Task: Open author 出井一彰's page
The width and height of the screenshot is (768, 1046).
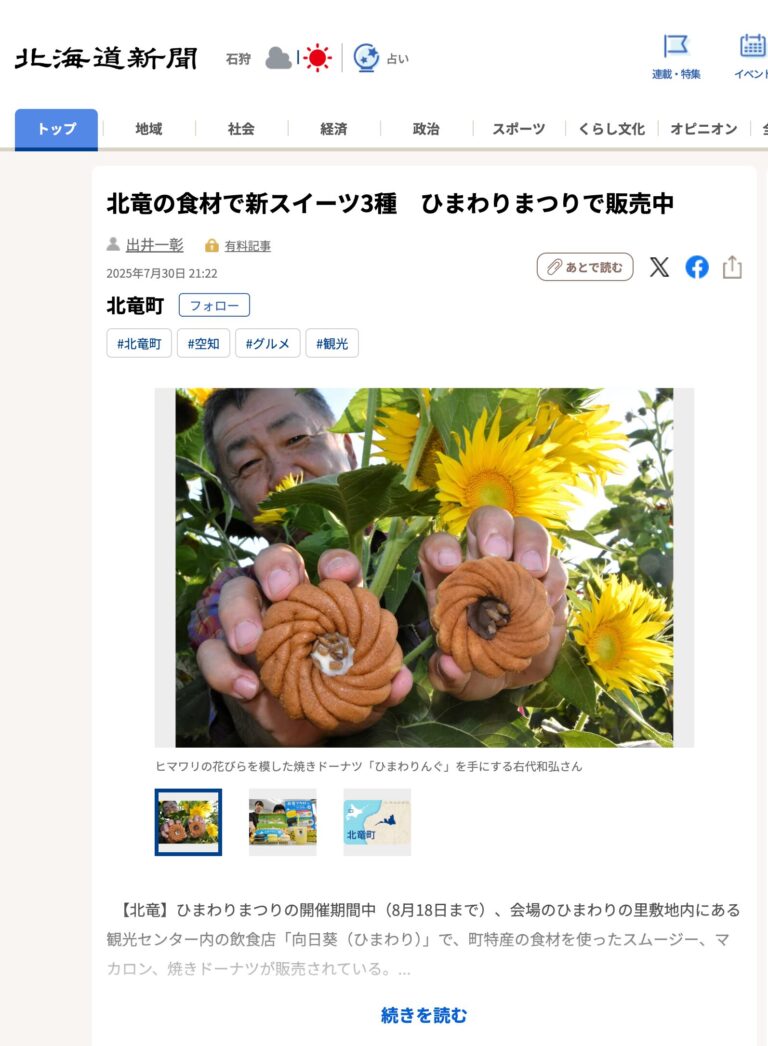Action: click(154, 245)
